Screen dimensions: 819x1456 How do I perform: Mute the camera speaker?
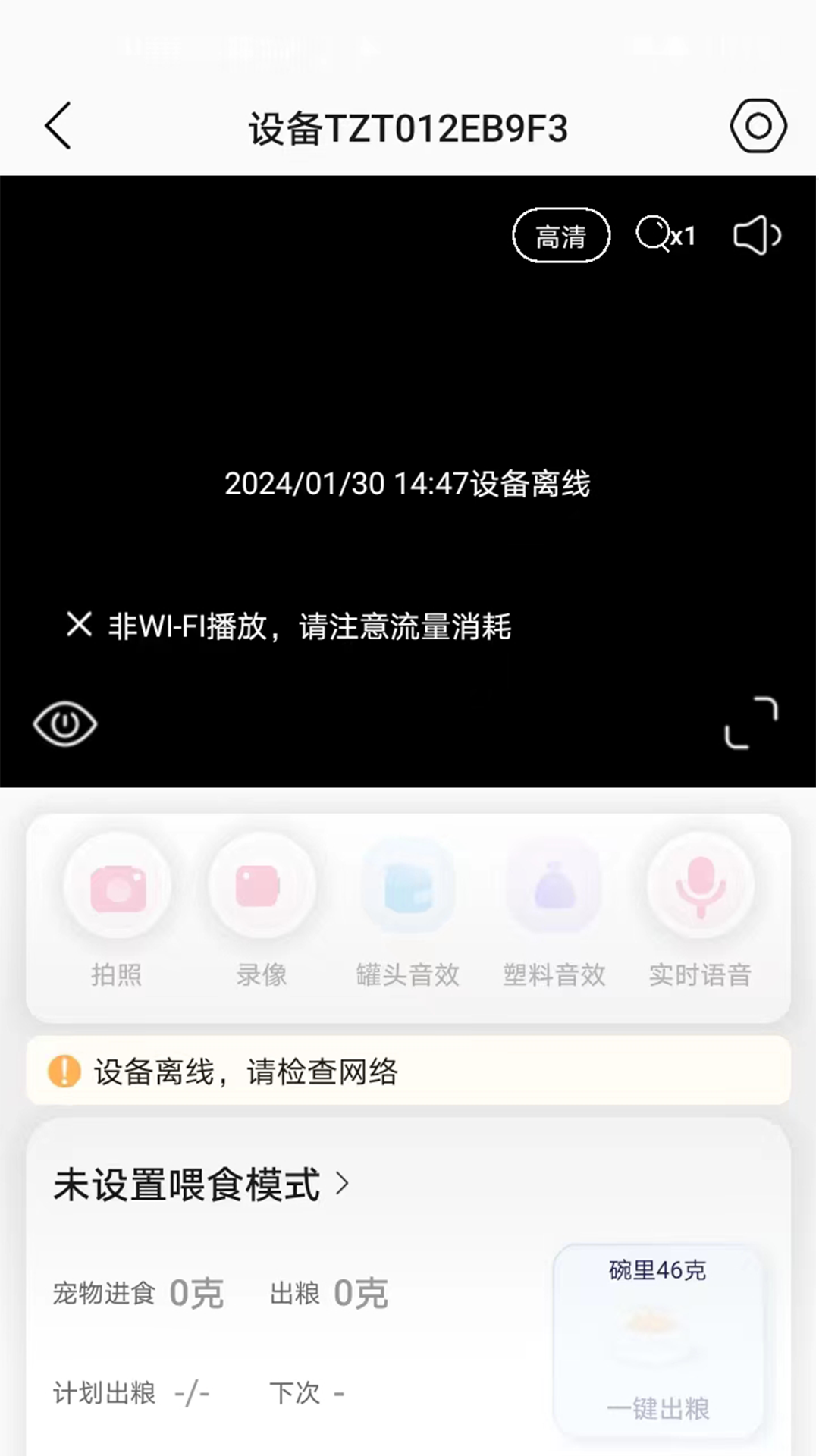tap(756, 236)
